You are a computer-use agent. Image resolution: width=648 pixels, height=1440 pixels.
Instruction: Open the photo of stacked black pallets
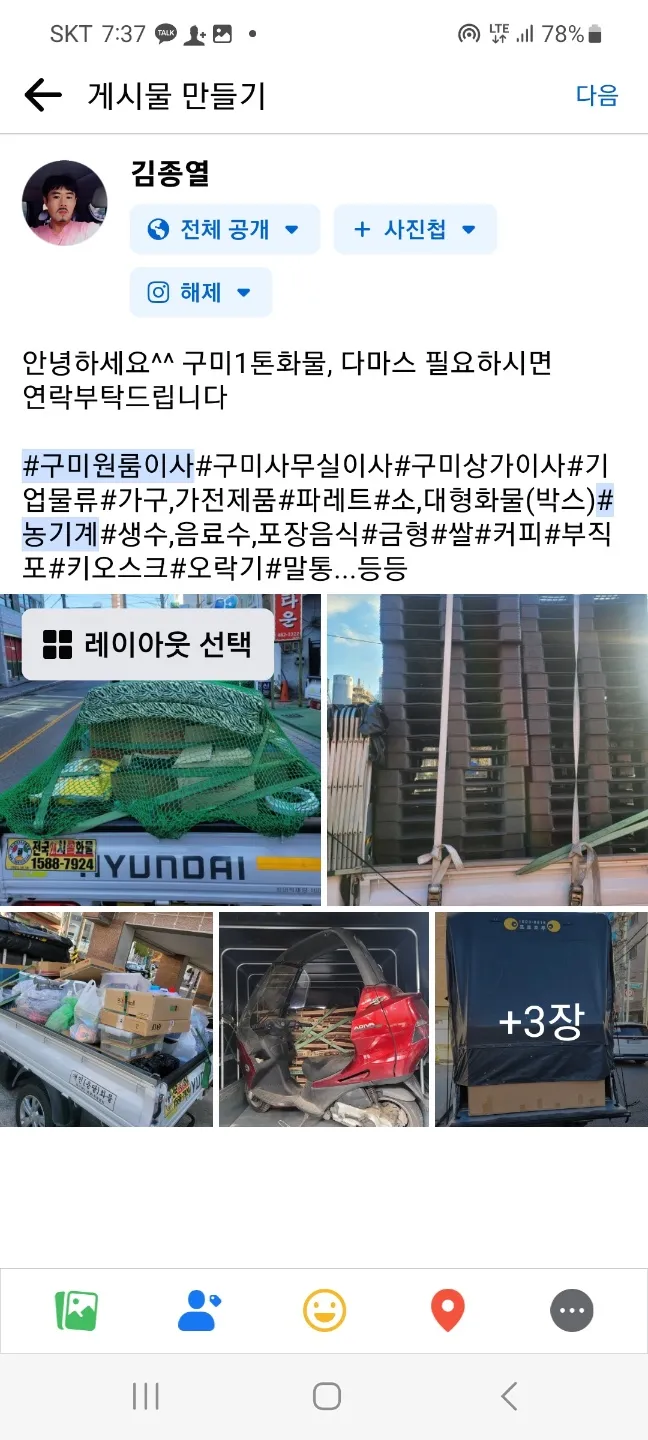(x=487, y=750)
